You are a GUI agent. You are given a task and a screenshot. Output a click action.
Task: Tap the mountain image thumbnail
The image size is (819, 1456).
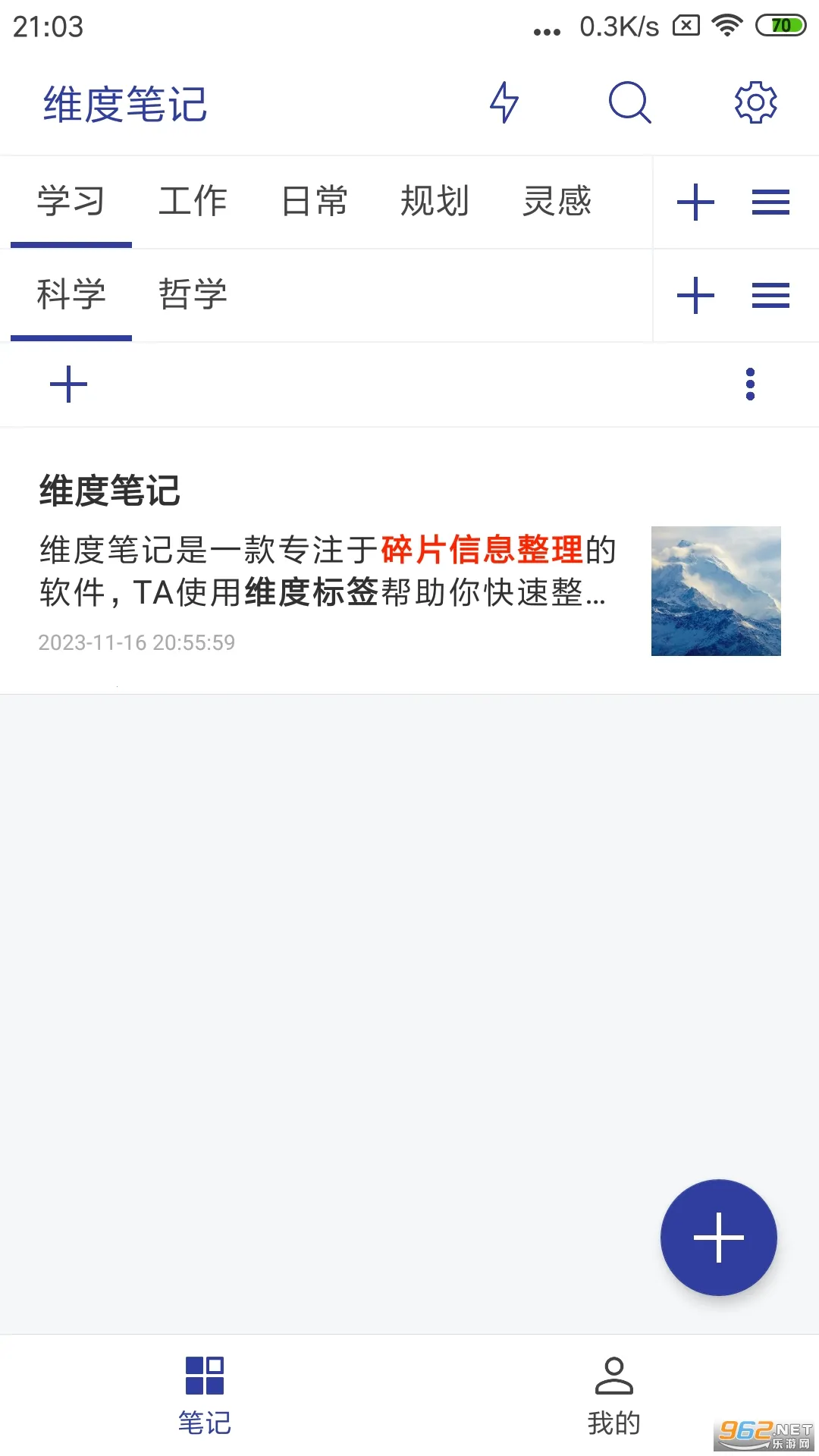(715, 591)
